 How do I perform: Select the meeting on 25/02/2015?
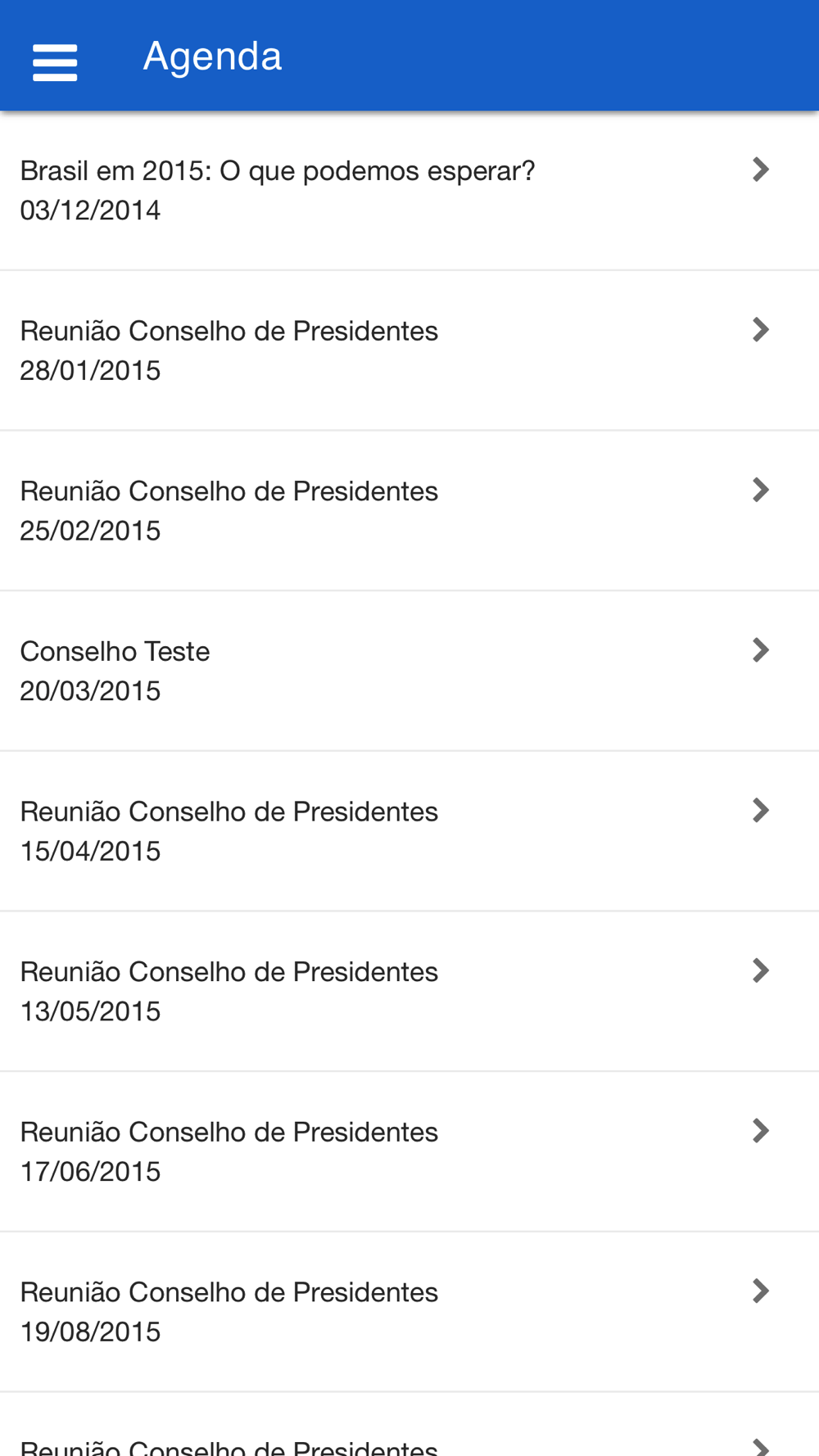[x=409, y=511]
